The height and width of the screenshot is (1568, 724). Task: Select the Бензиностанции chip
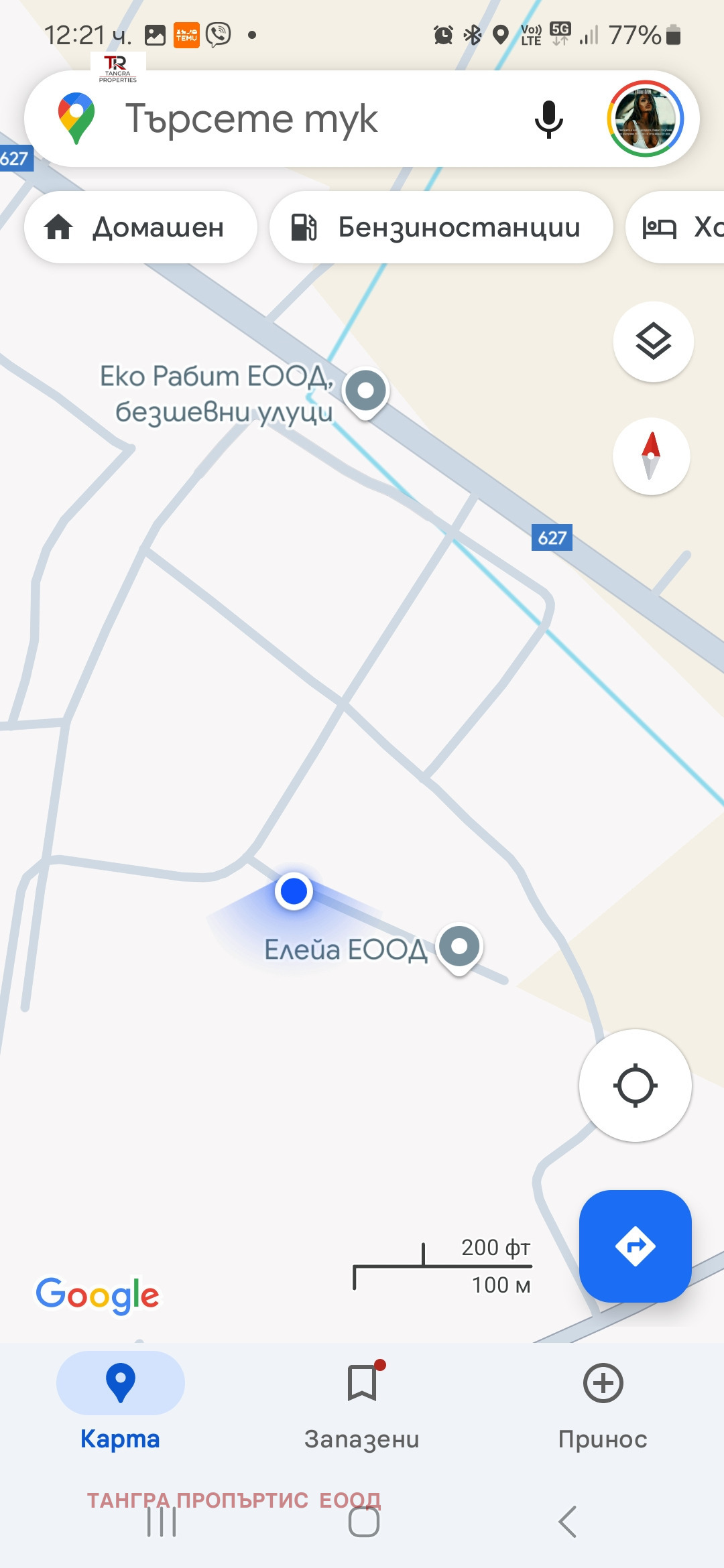point(440,228)
